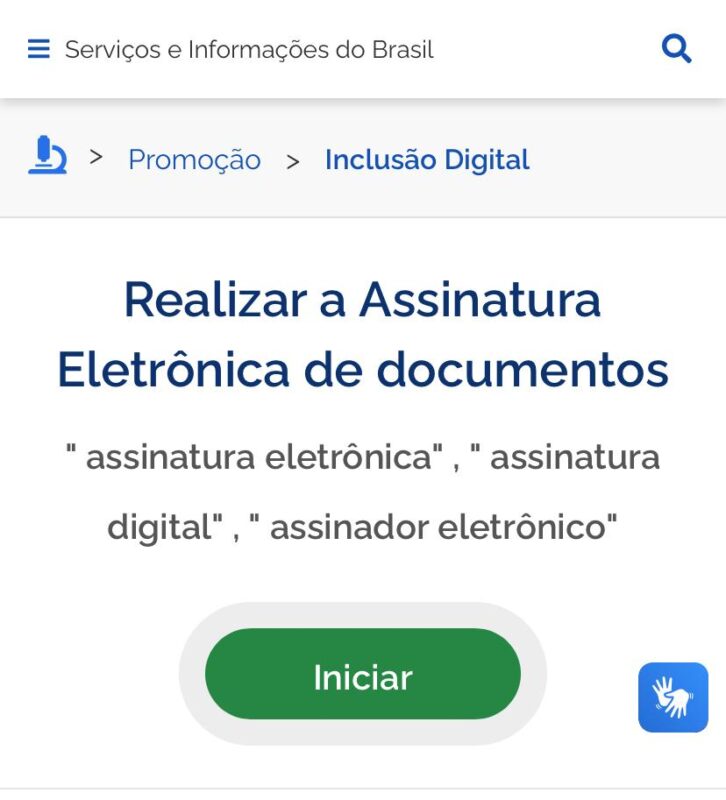Open the hamburger menu
726x800 pixels.
pos(39,49)
